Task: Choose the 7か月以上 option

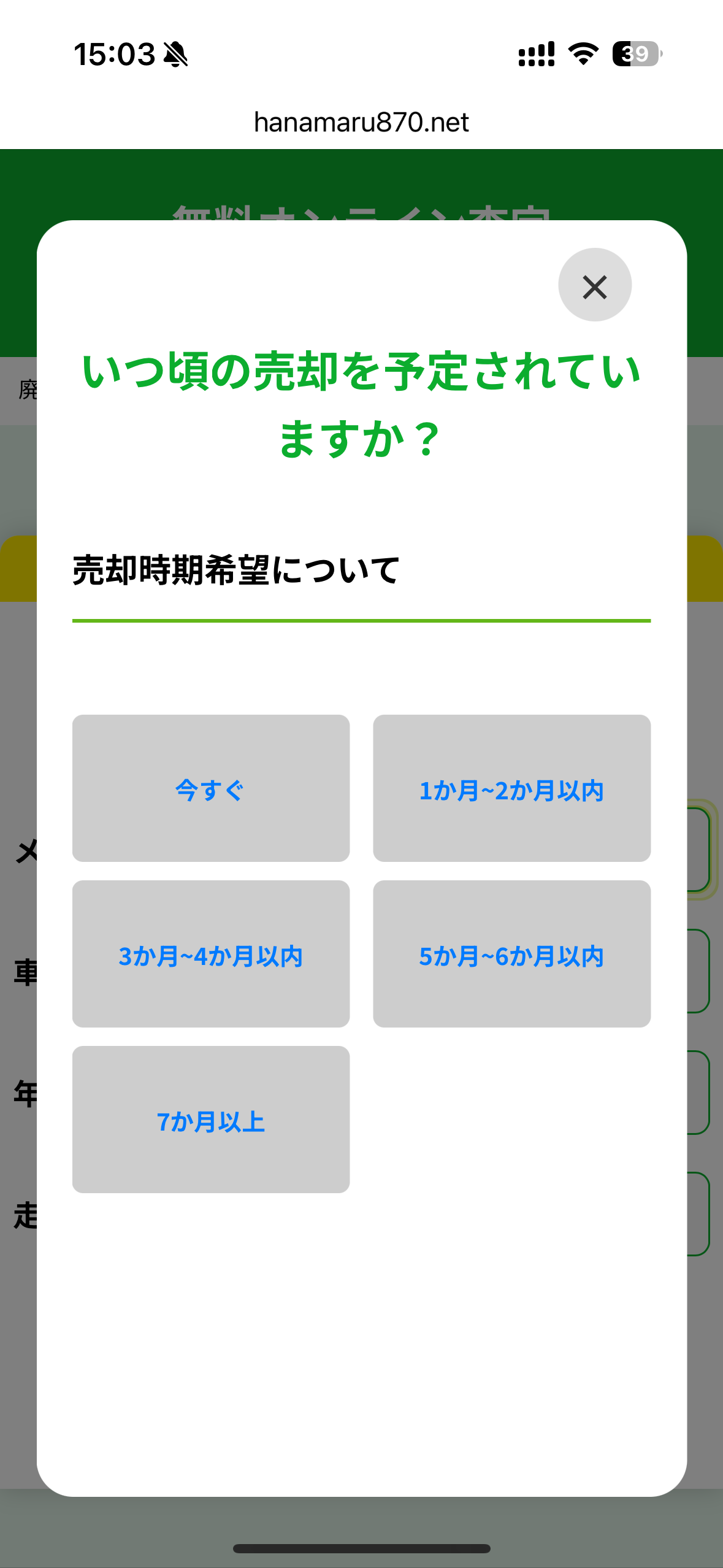Action: pyautogui.click(x=211, y=1118)
